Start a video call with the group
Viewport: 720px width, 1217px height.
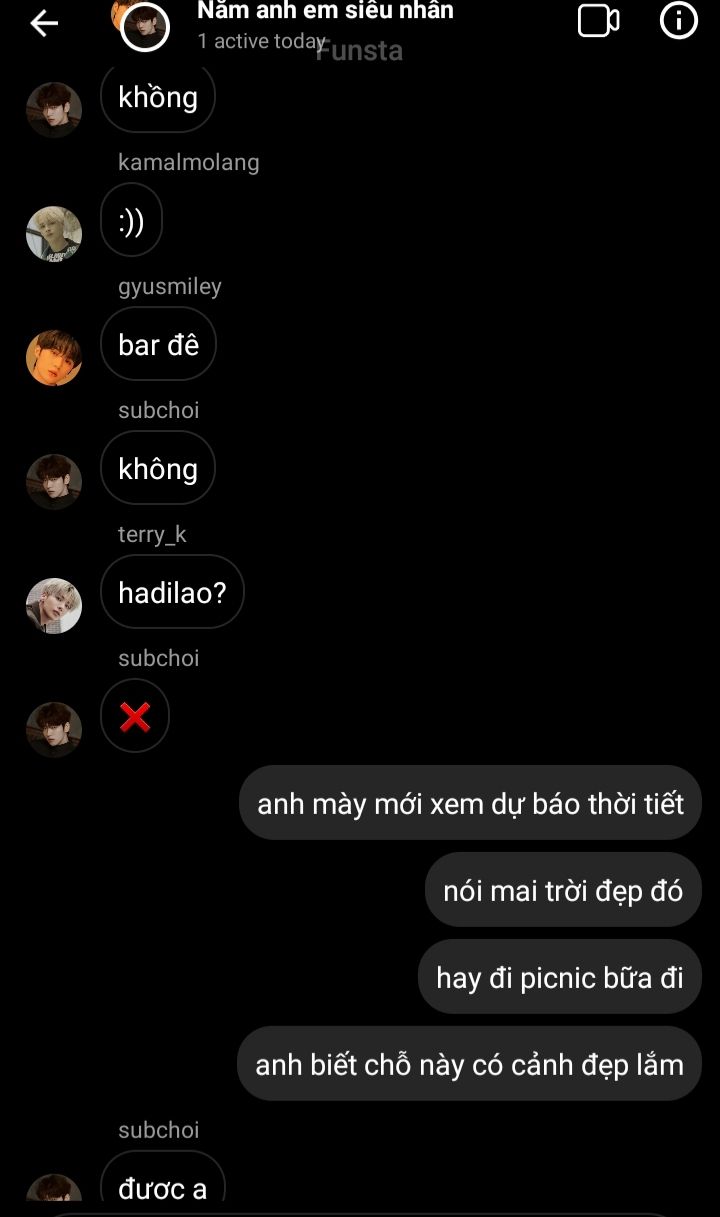[x=599, y=21]
